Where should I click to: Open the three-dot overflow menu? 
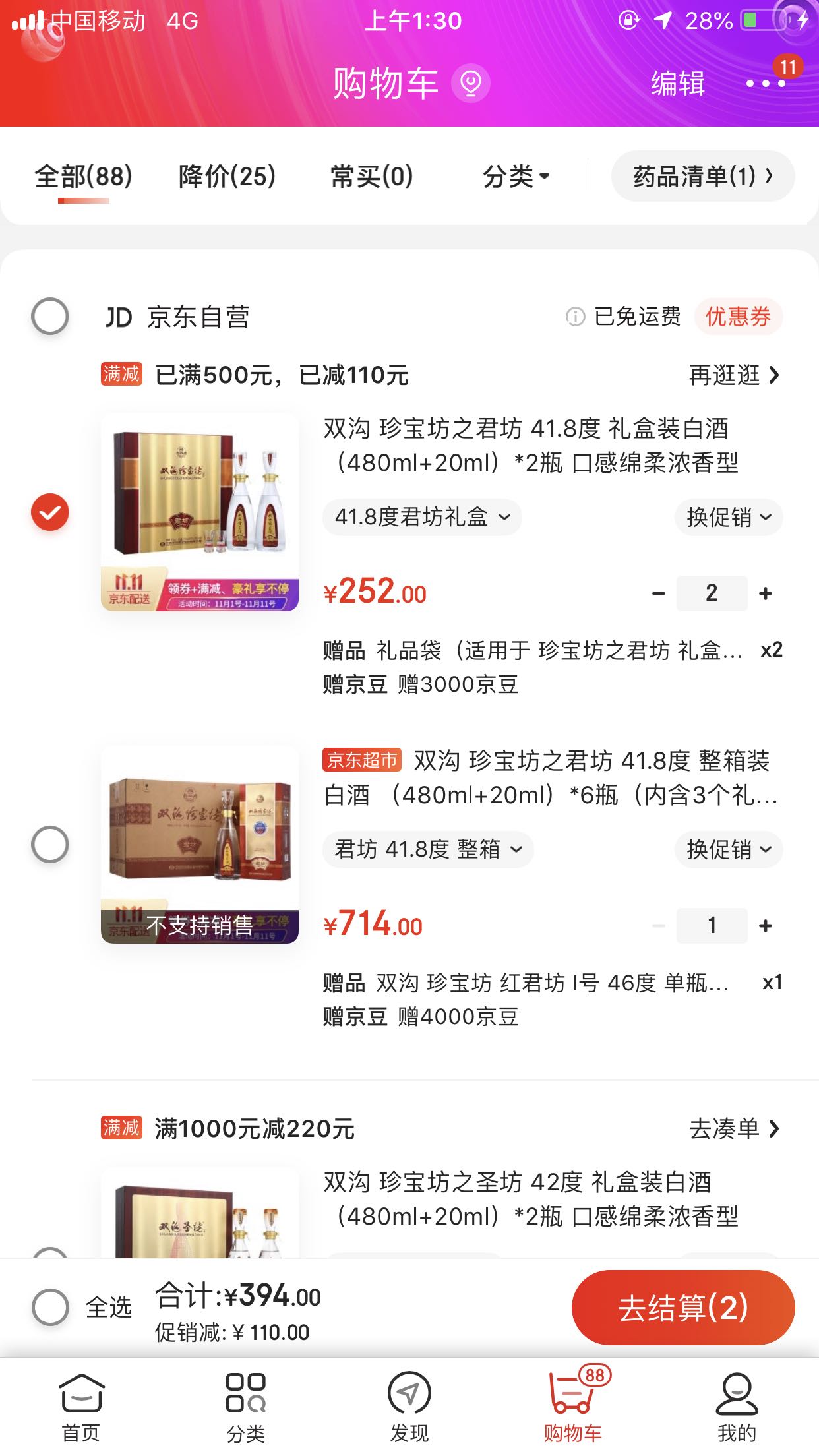click(x=765, y=84)
